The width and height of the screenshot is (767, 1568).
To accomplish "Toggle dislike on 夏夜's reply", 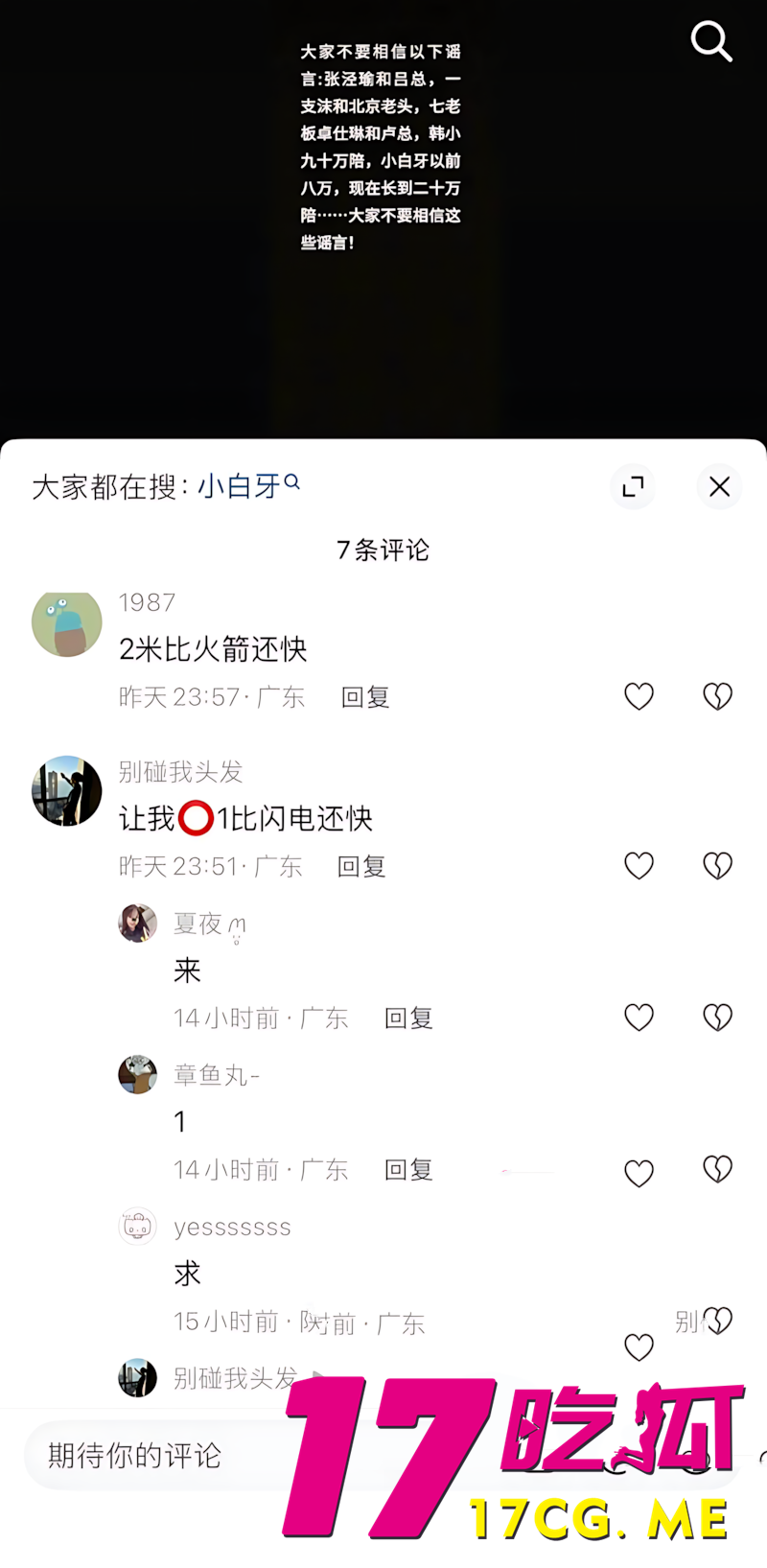I will click(716, 1018).
